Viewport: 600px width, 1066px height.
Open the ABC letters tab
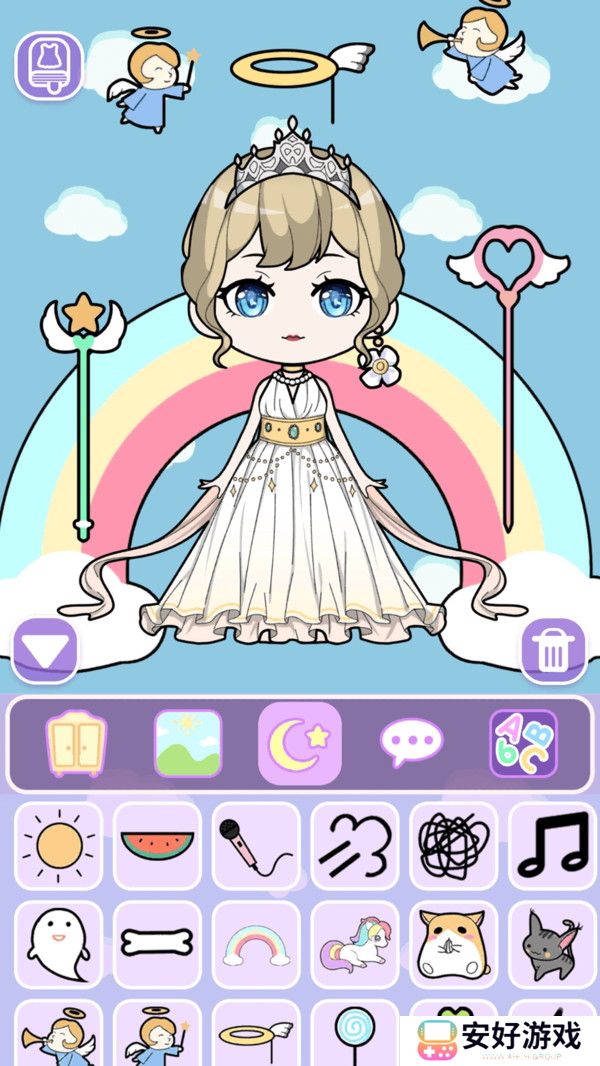522,744
